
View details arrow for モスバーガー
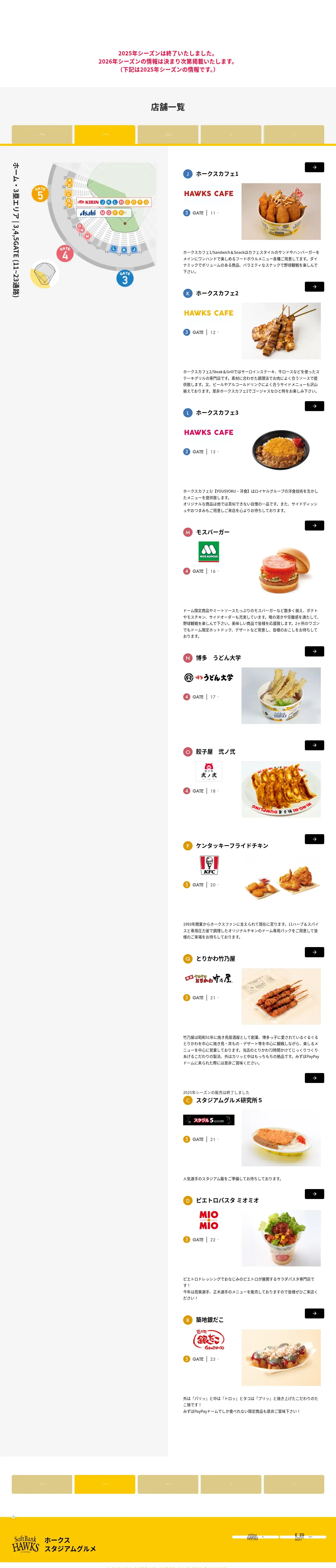click(314, 525)
